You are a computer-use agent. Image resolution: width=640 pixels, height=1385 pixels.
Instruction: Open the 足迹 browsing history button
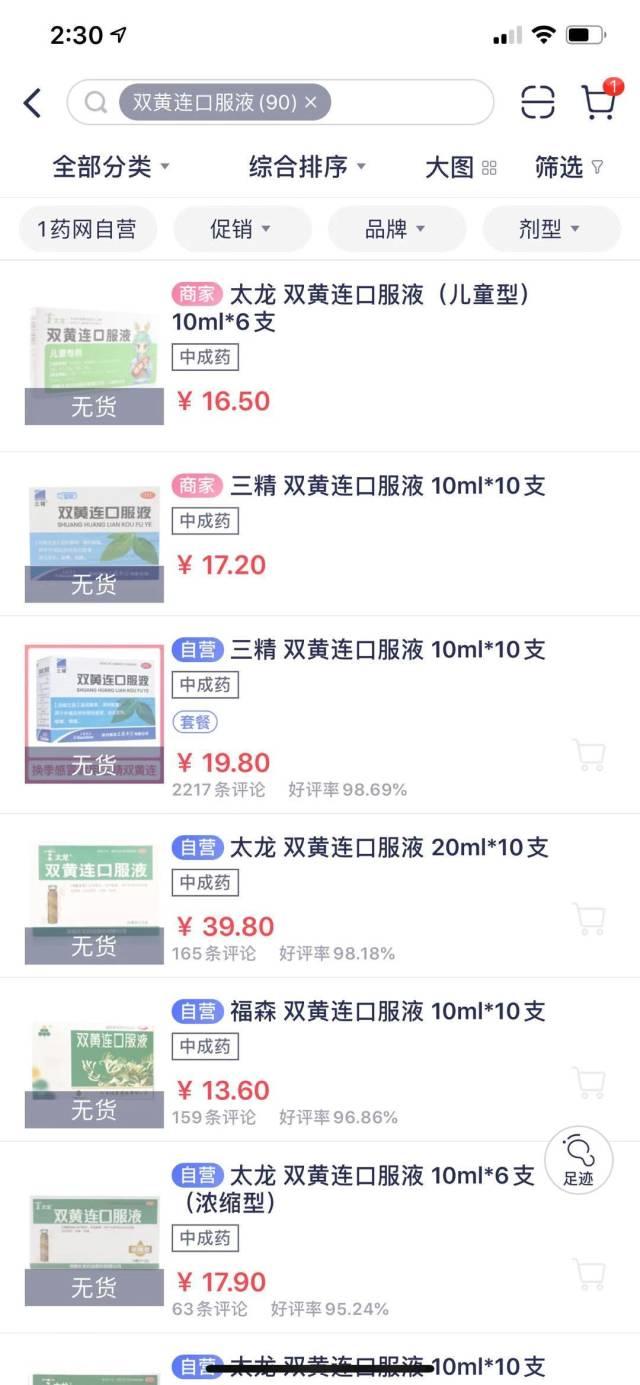(x=579, y=1160)
